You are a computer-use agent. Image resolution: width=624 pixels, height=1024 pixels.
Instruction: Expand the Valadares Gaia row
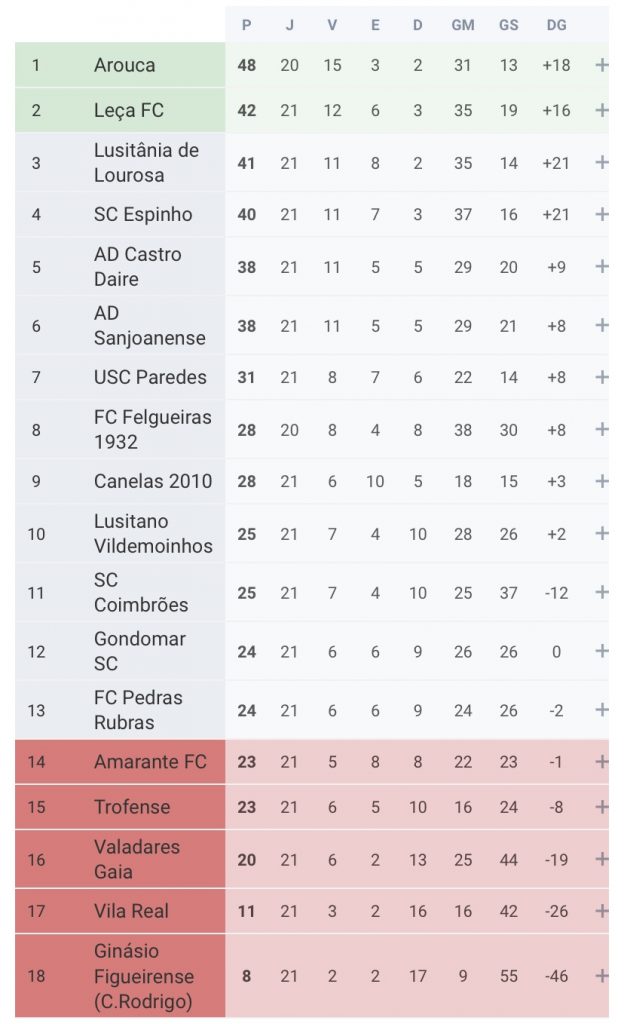tap(602, 858)
